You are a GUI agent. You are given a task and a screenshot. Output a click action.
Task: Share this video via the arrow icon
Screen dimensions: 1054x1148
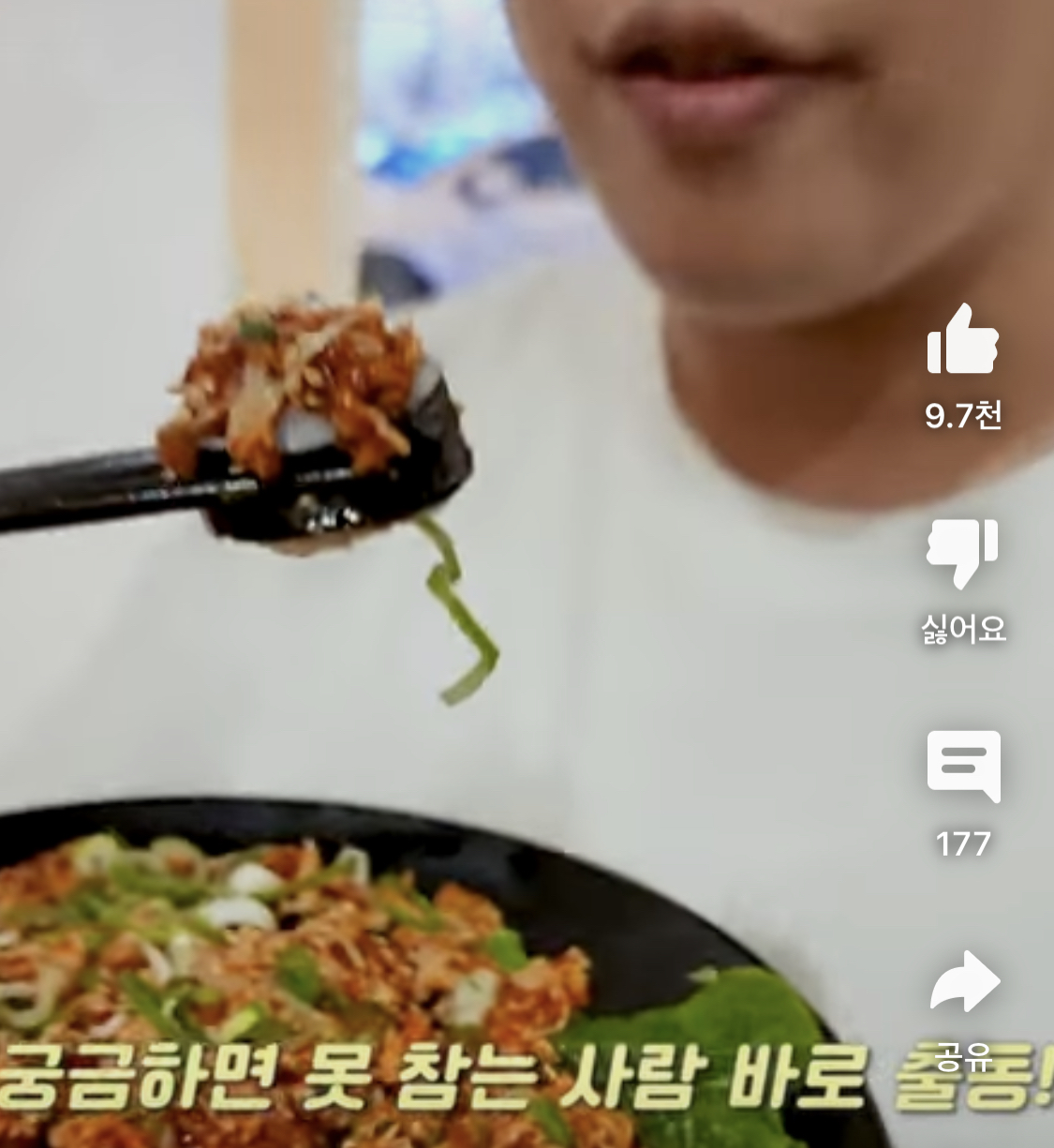point(965,981)
